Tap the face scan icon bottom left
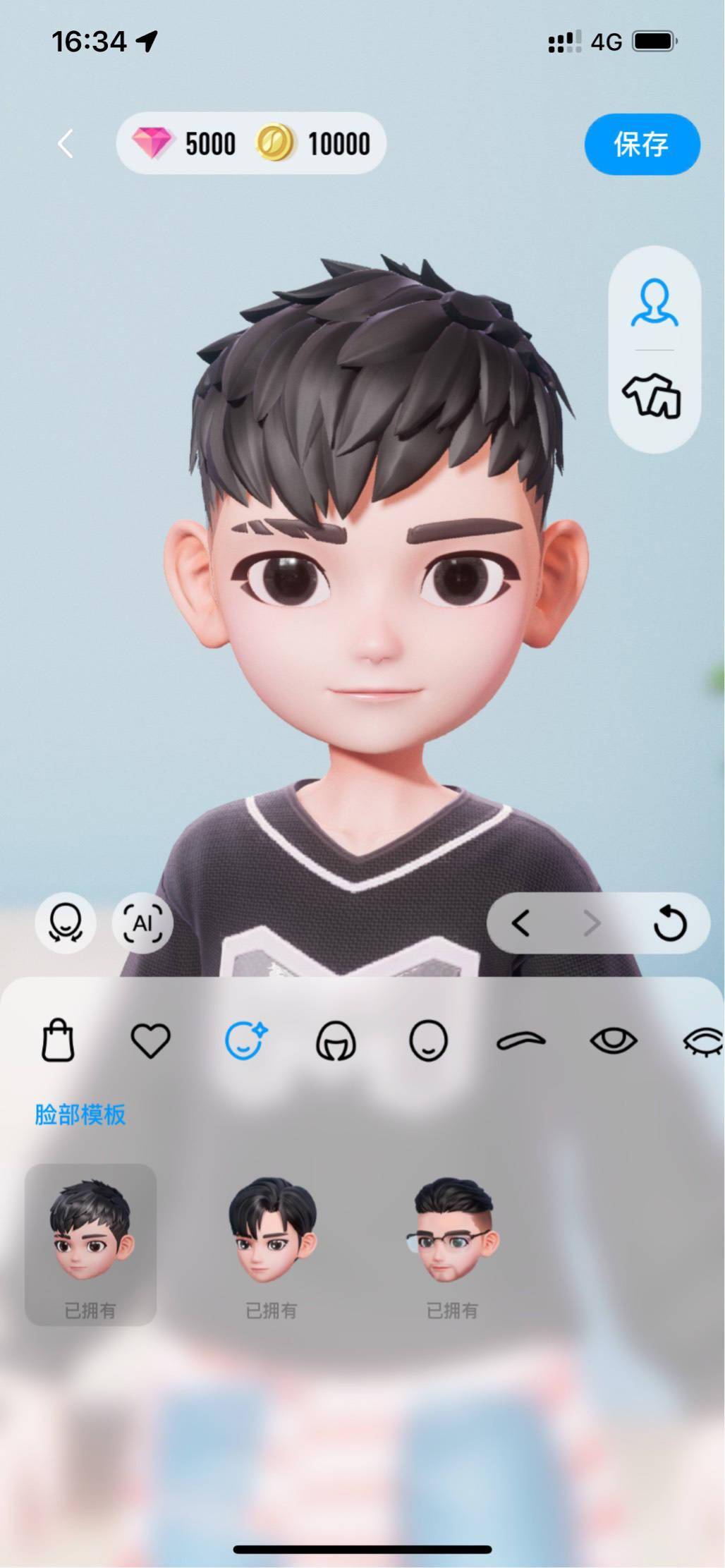Image resolution: width=725 pixels, height=1568 pixels. (x=65, y=923)
